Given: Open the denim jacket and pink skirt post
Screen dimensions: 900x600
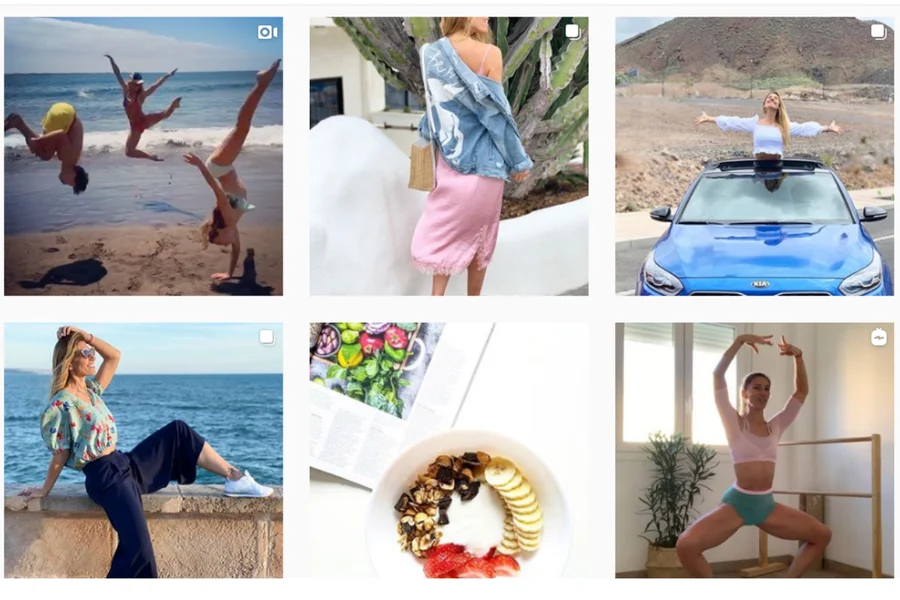Looking at the screenshot, I should tap(449, 156).
